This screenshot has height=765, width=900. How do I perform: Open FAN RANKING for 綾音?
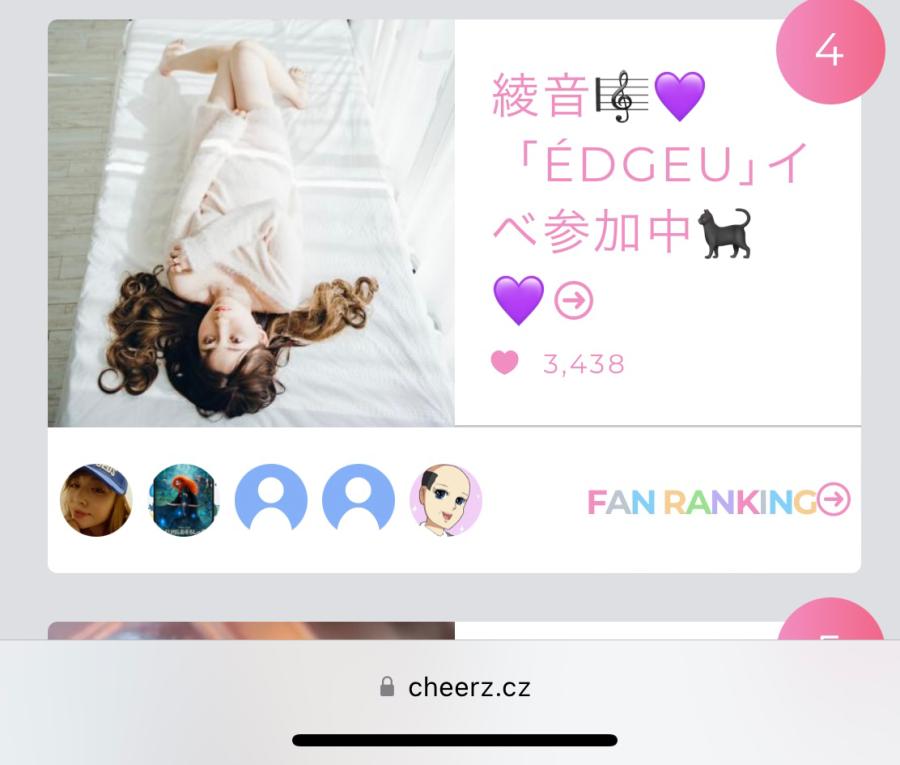pos(717,500)
